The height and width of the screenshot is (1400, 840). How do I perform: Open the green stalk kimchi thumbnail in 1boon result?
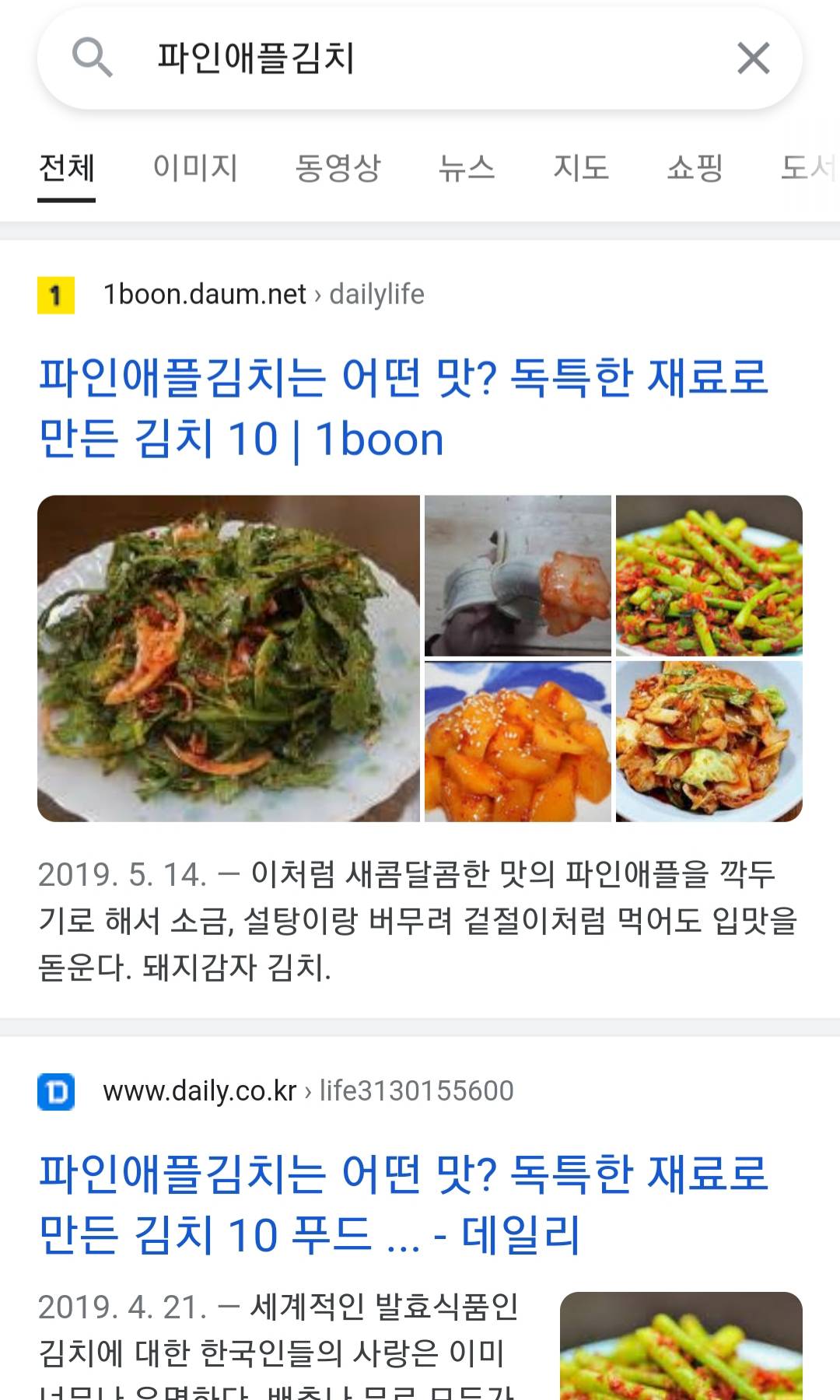pyautogui.click(x=709, y=576)
